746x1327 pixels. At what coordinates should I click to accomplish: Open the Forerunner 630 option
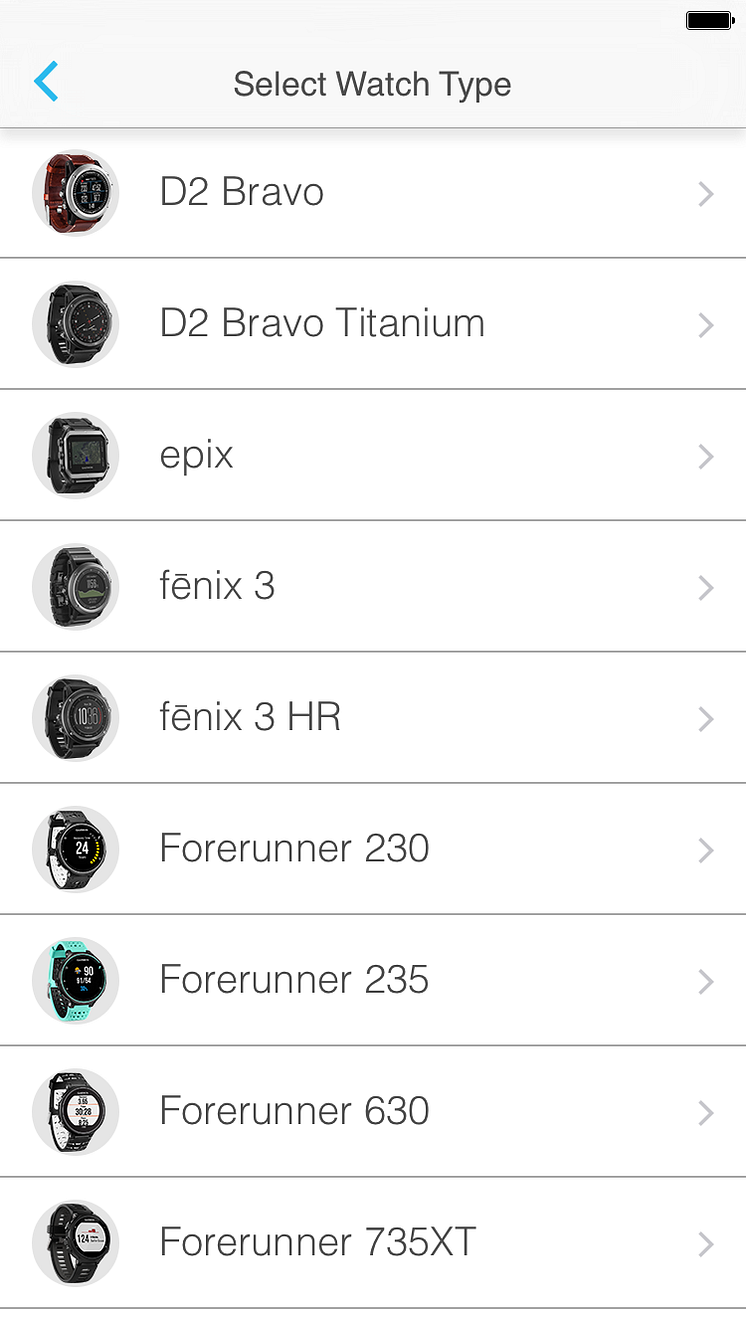[372, 1110]
